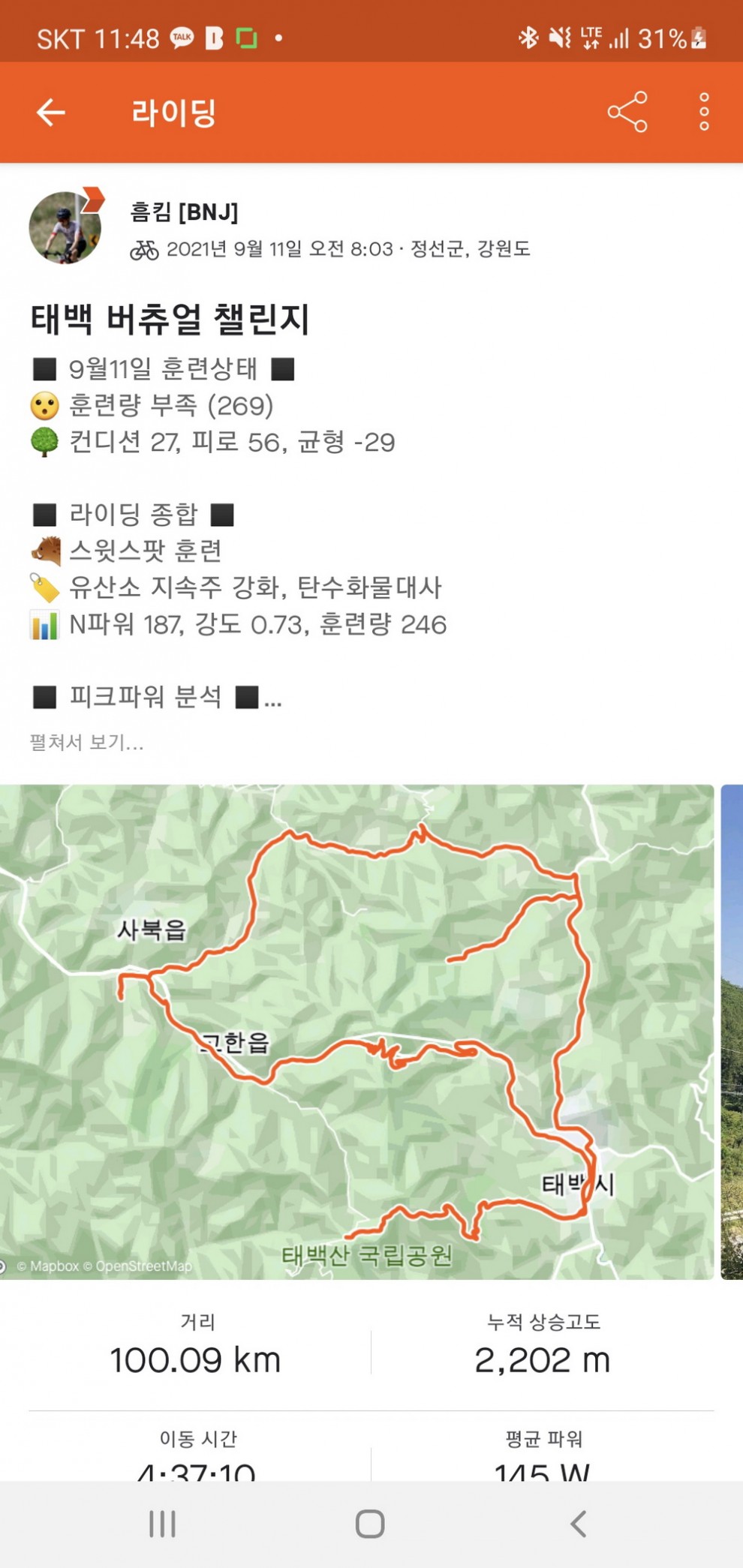Viewport: 743px width, 1568px height.
Task: Expand description via 펼쳐서 보기
Action: [x=86, y=743]
